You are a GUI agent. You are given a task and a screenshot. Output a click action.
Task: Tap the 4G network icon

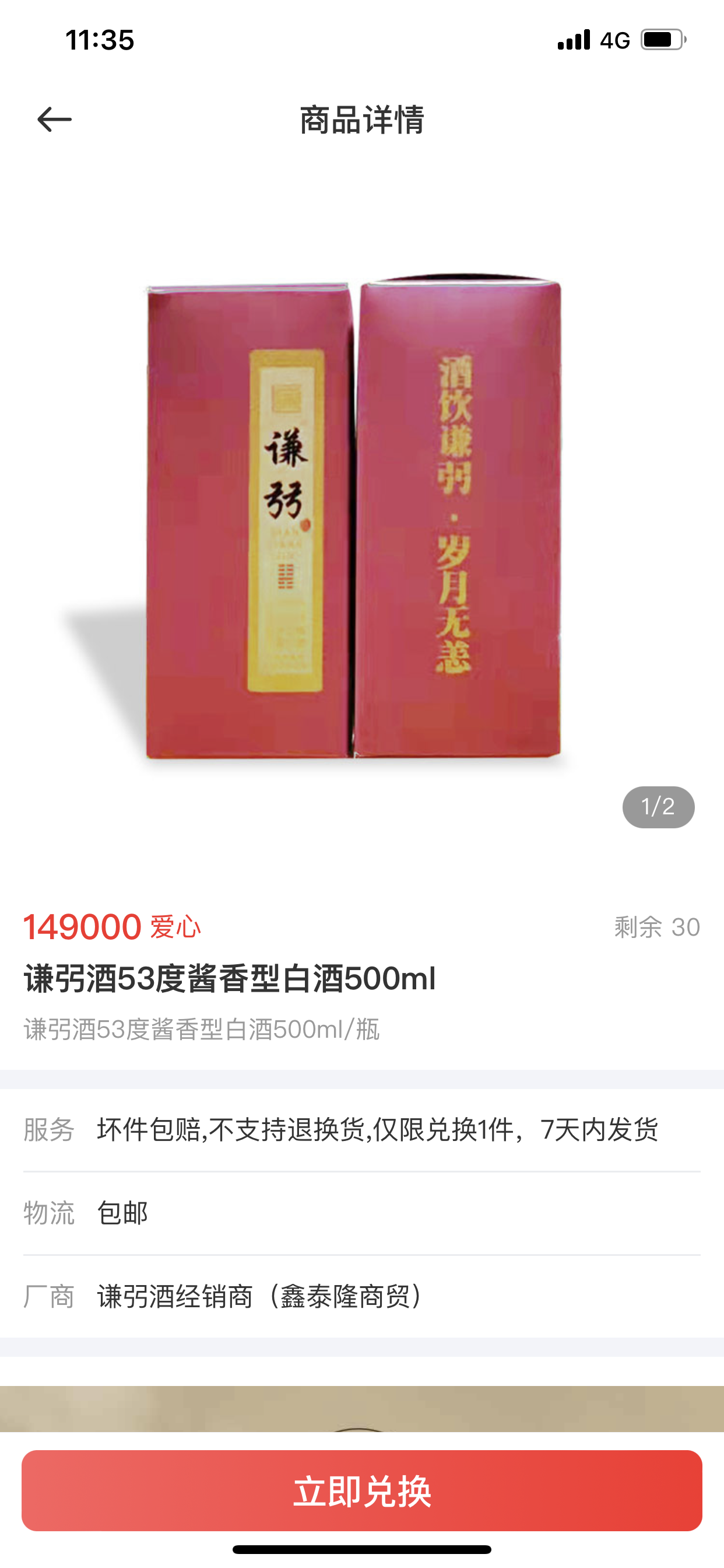[x=615, y=38]
